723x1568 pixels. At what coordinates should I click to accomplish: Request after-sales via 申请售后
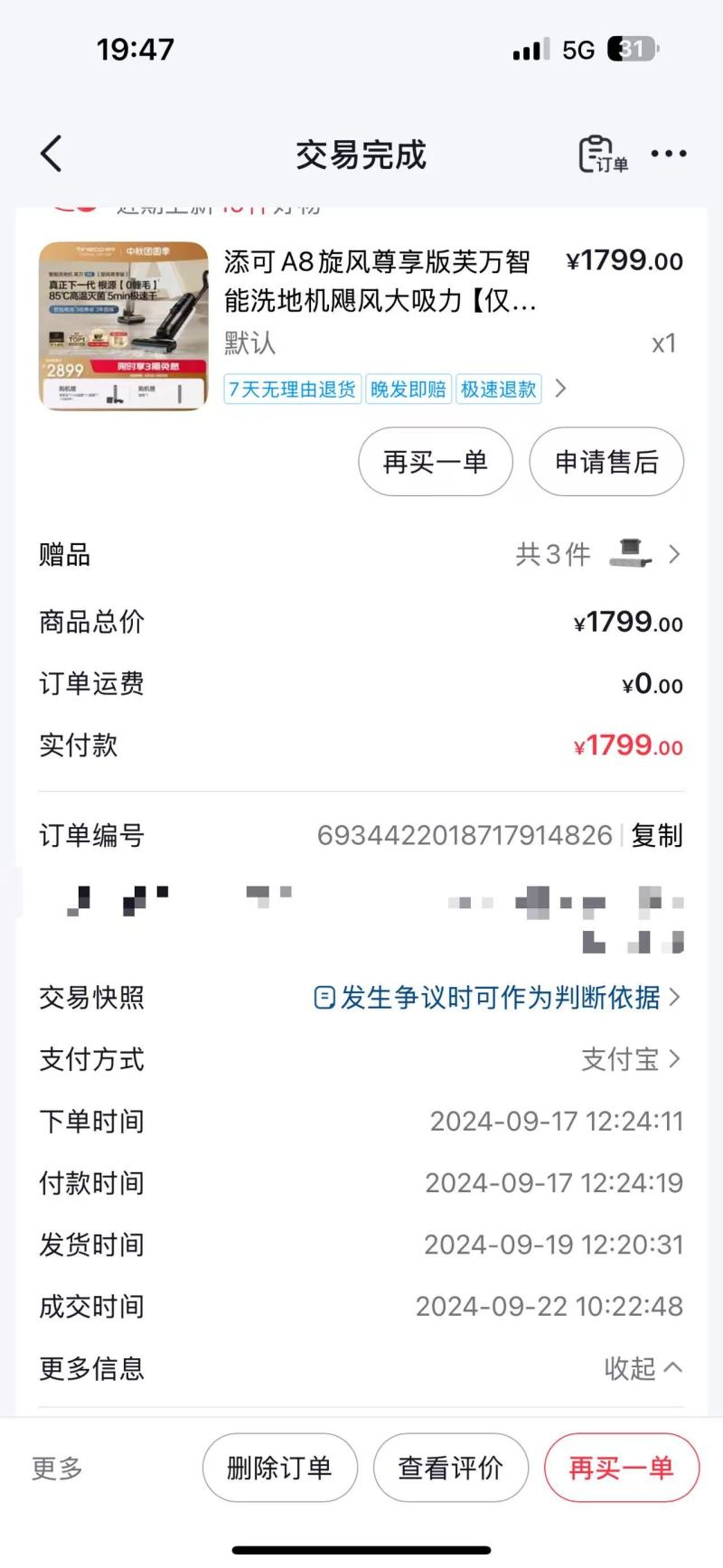(x=606, y=462)
